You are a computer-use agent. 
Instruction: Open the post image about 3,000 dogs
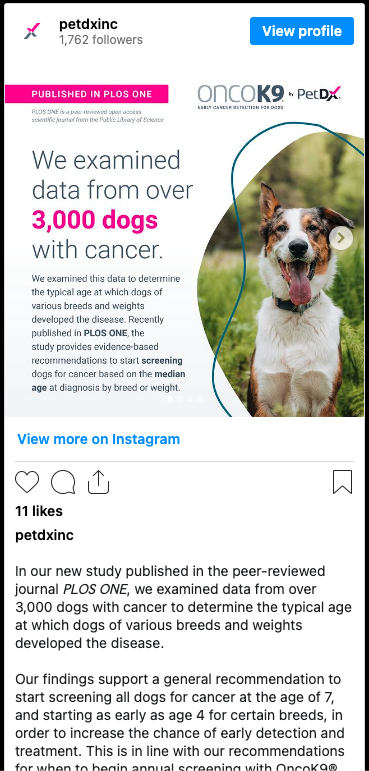184,244
